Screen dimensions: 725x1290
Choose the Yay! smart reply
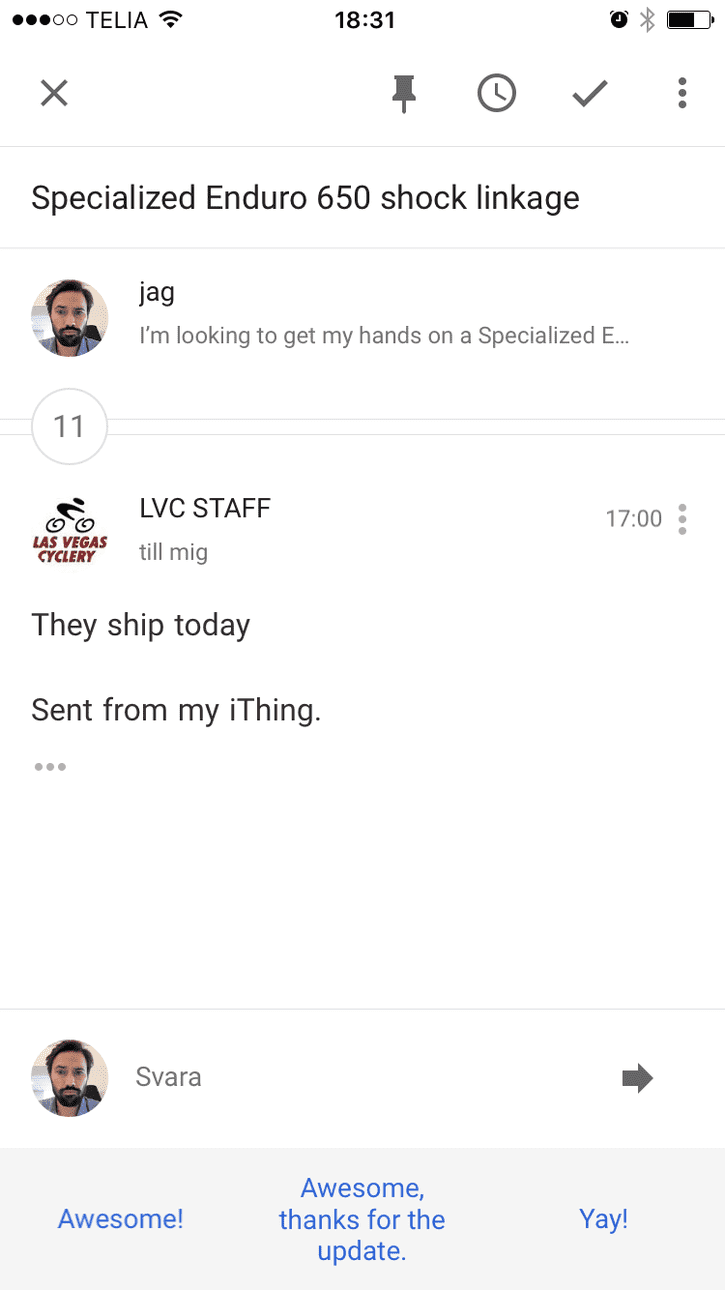(603, 1218)
